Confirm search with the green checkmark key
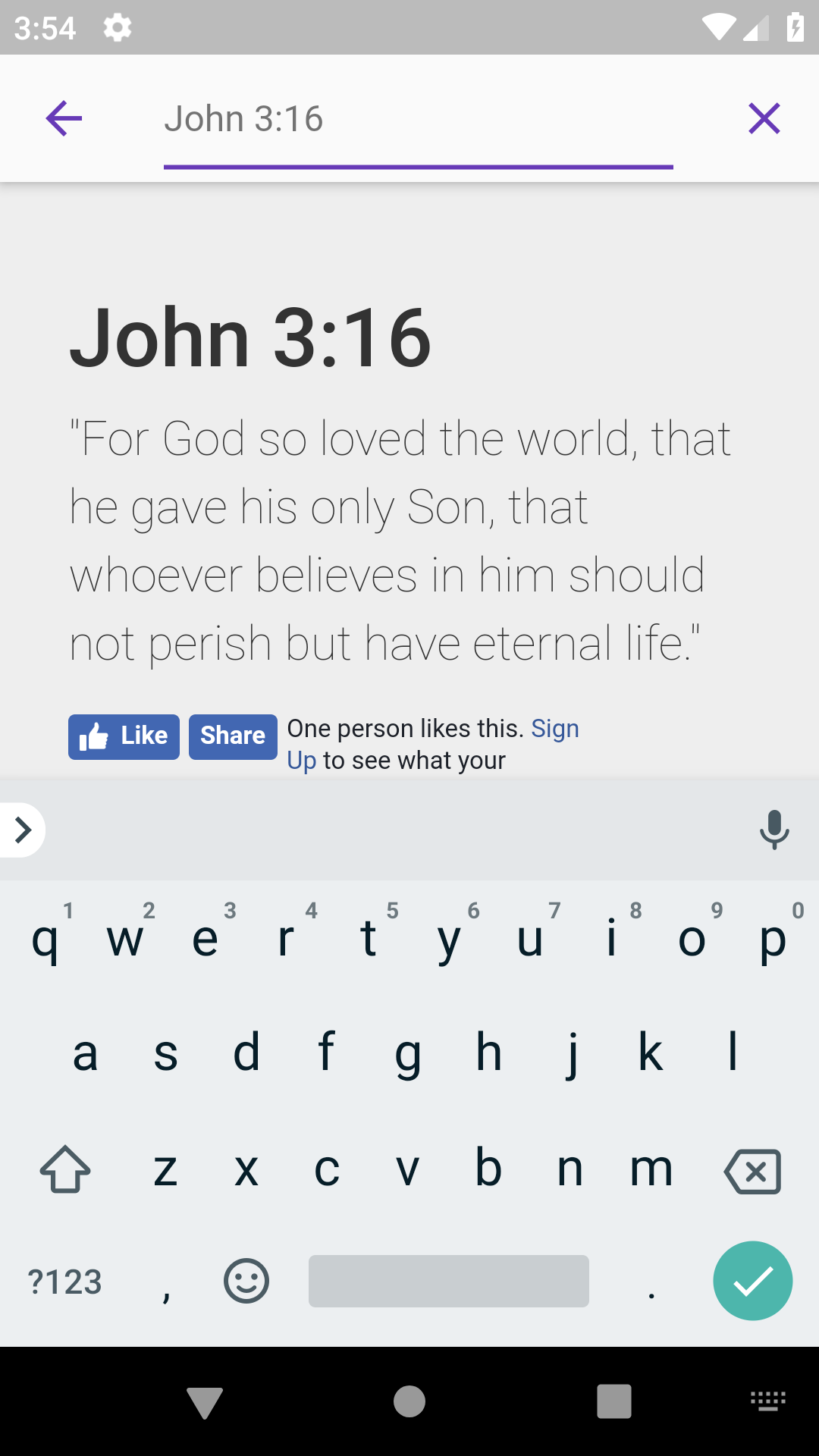 click(753, 1281)
